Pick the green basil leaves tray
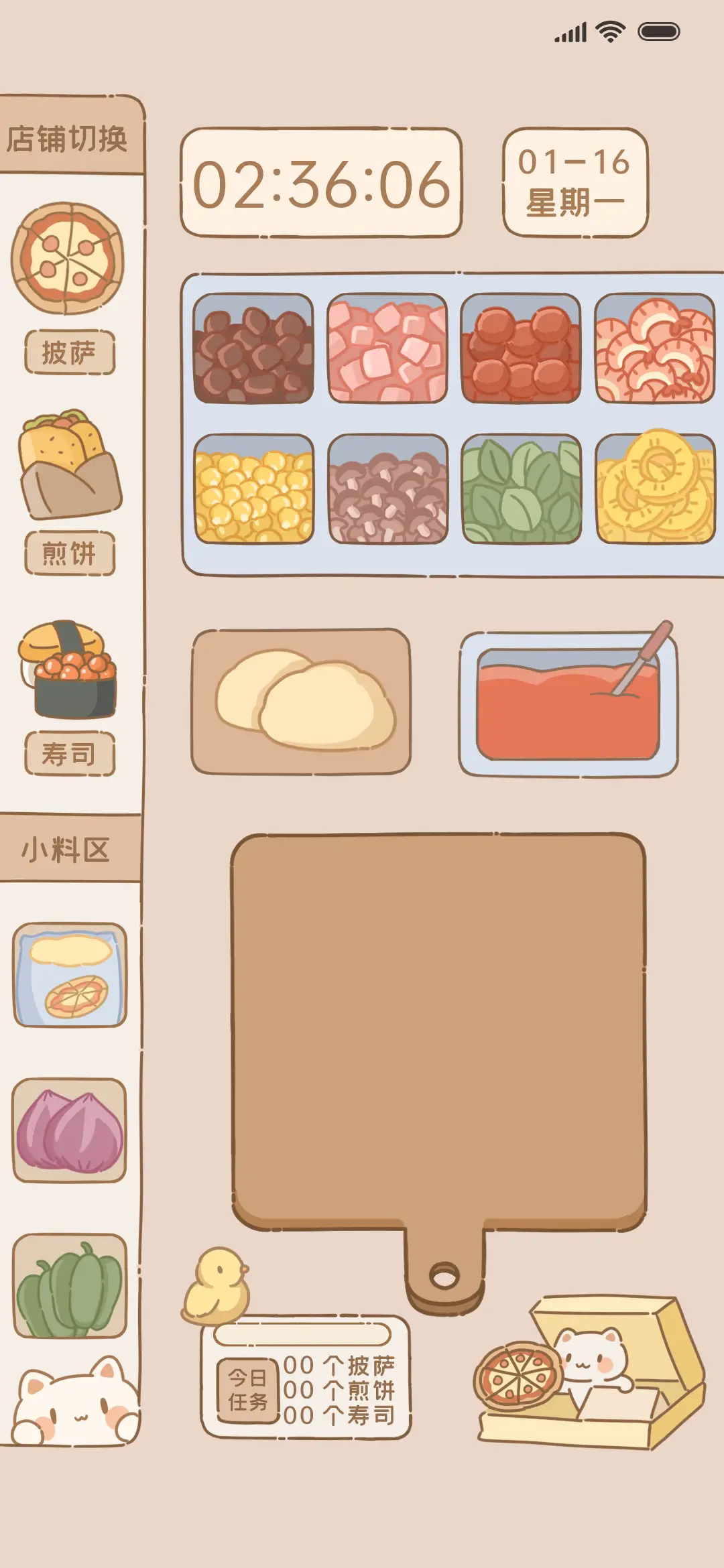The width and height of the screenshot is (724, 1568). [521, 488]
